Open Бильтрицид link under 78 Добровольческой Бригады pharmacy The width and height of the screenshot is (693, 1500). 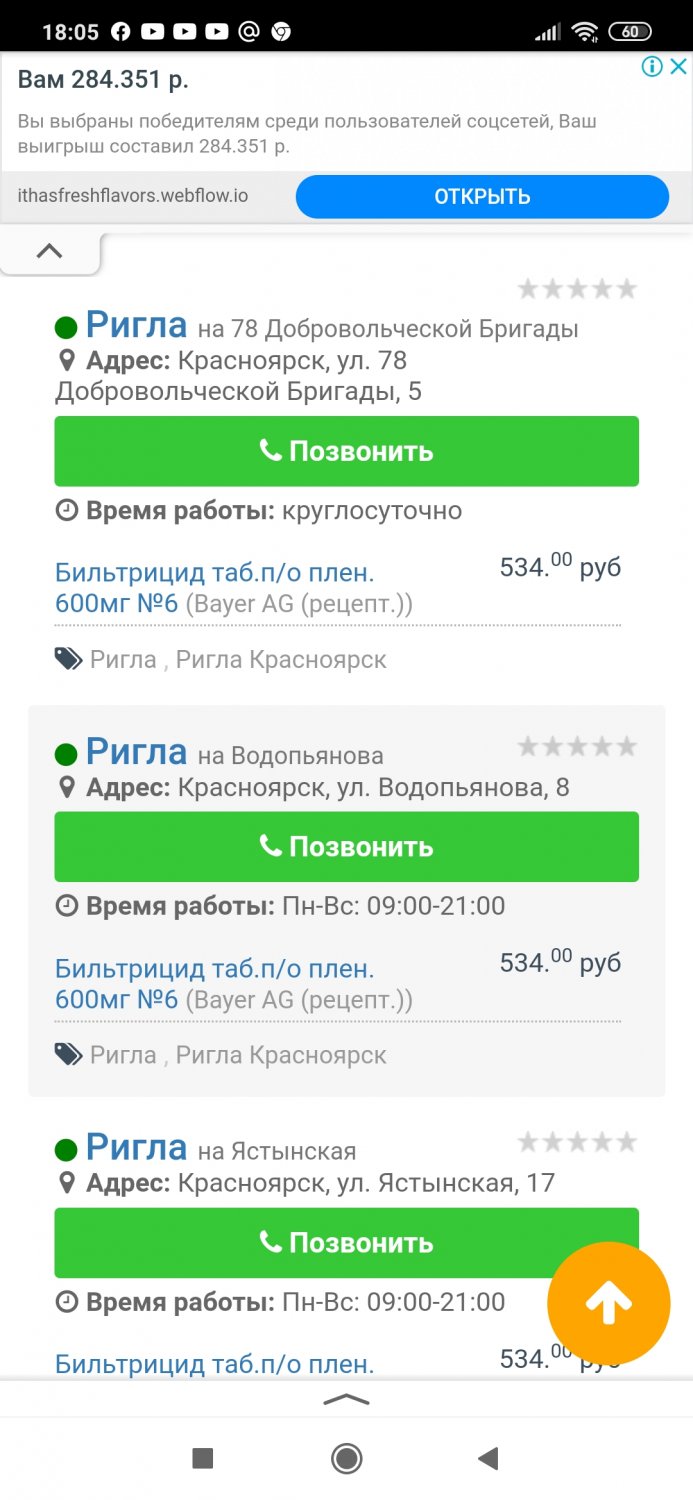pos(215,588)
